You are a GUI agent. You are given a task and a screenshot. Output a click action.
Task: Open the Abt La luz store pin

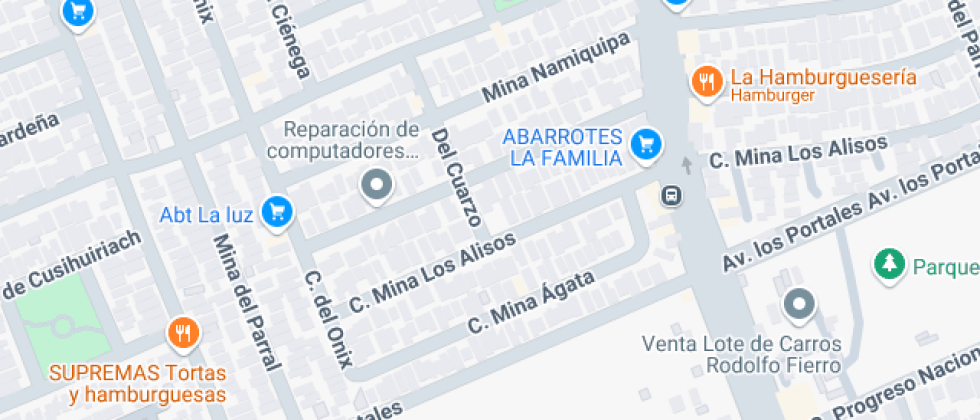click(276, 211)
